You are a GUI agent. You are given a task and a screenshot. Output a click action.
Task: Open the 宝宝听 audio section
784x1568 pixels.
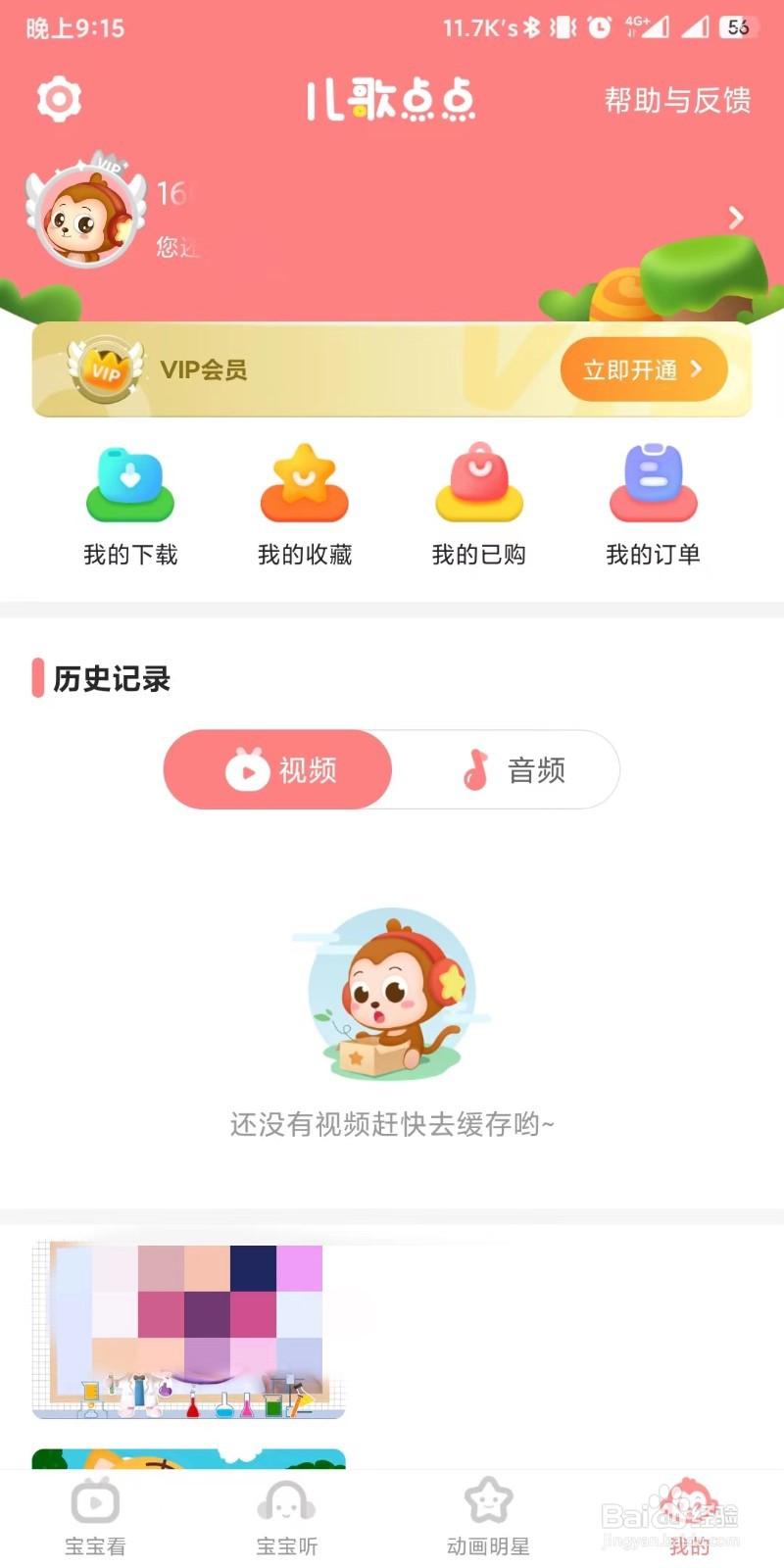[x=284, y=1514]
